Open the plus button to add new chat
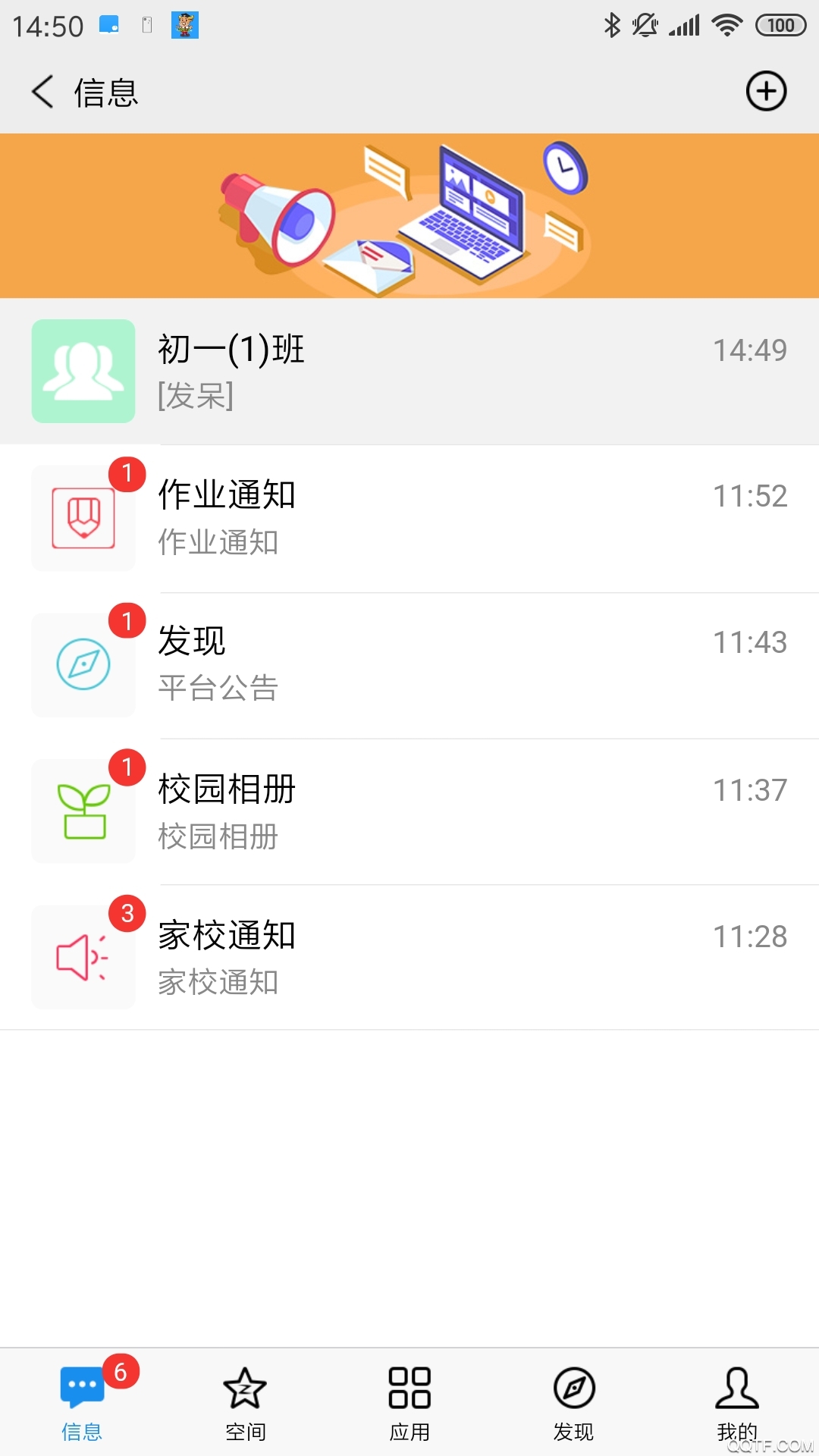The width and height of the screenshot is (819, 1456). 766,91
